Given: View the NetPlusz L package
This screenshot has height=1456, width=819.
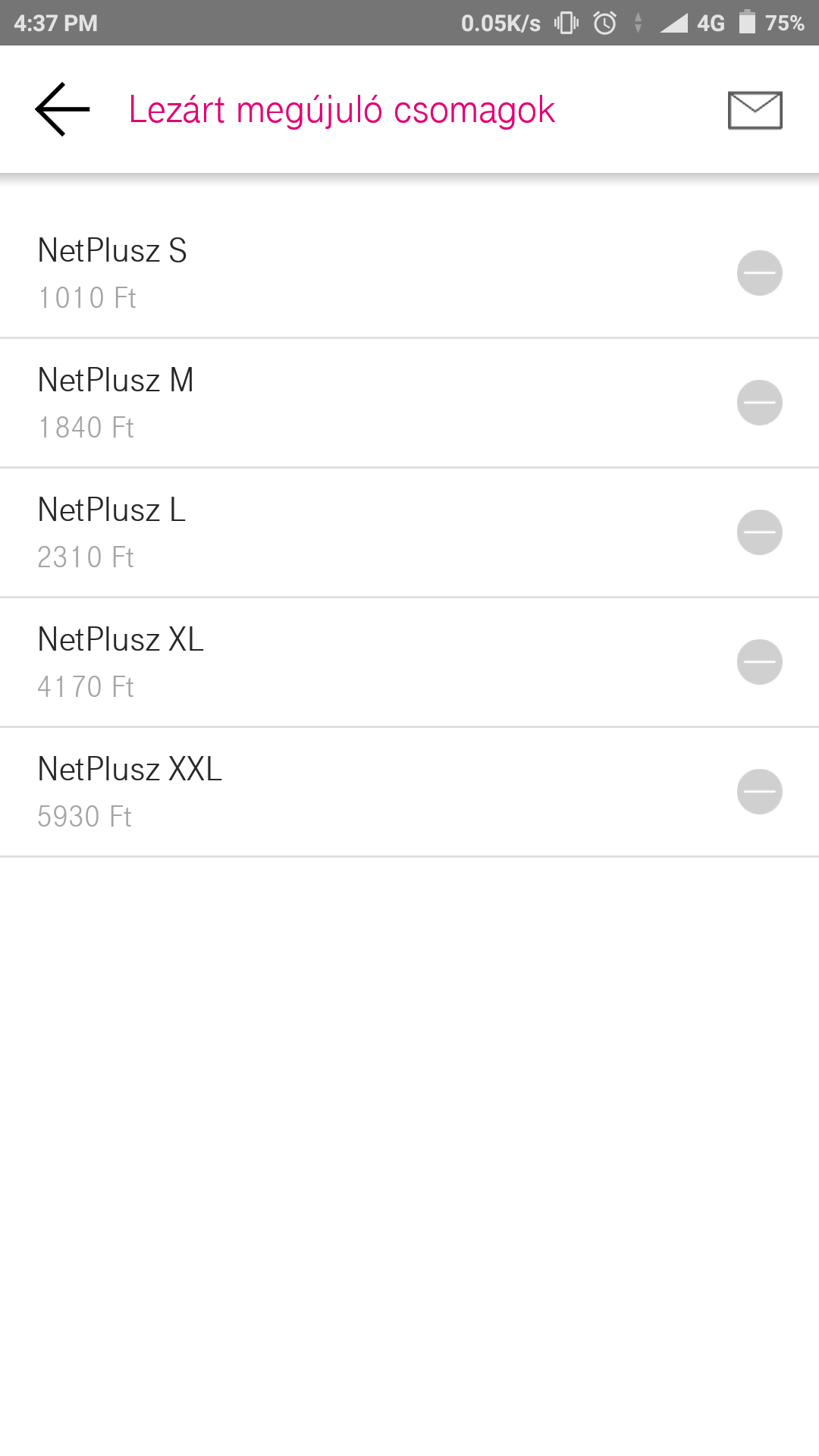Looking at the screenshot, I should 409,532.
